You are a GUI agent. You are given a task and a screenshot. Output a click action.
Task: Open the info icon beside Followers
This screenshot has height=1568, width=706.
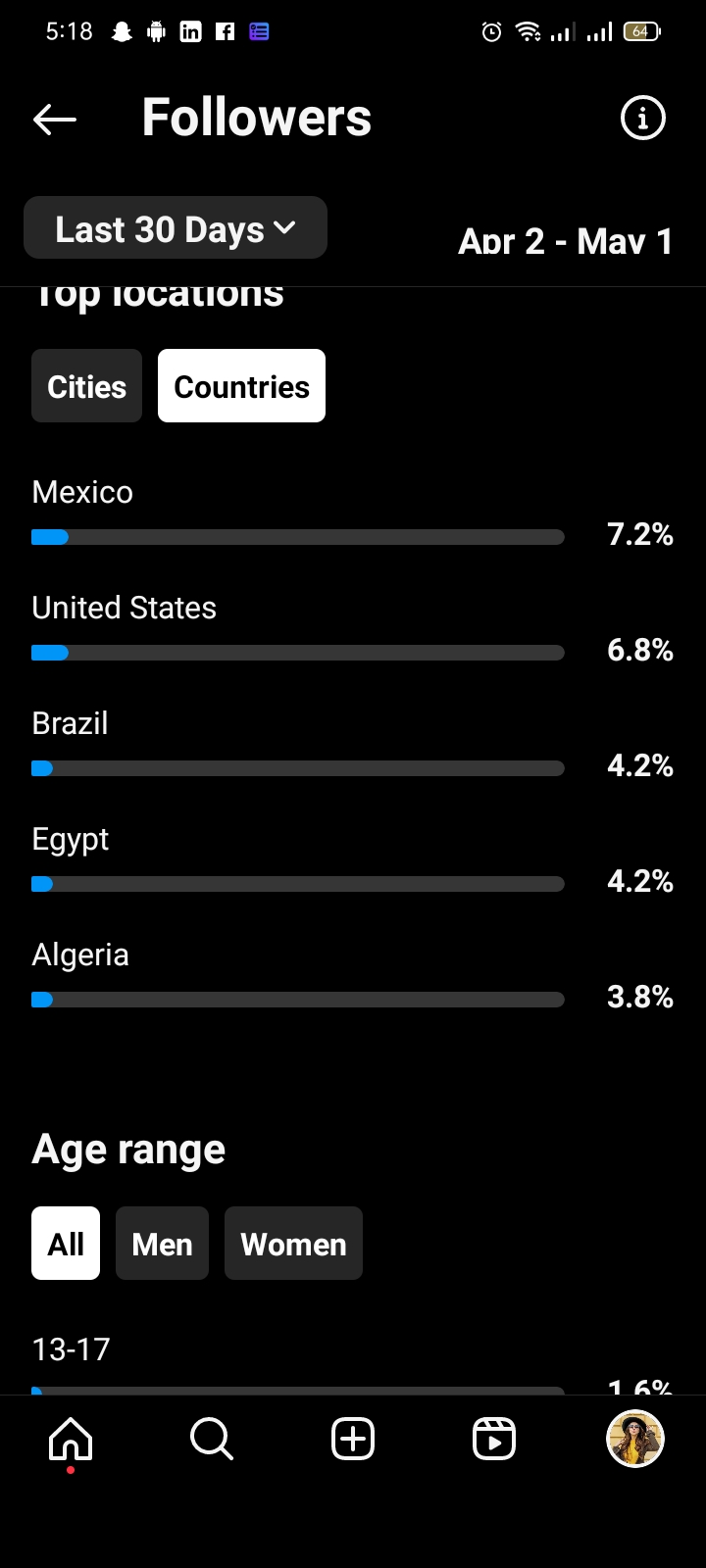(x=643, y=119)
